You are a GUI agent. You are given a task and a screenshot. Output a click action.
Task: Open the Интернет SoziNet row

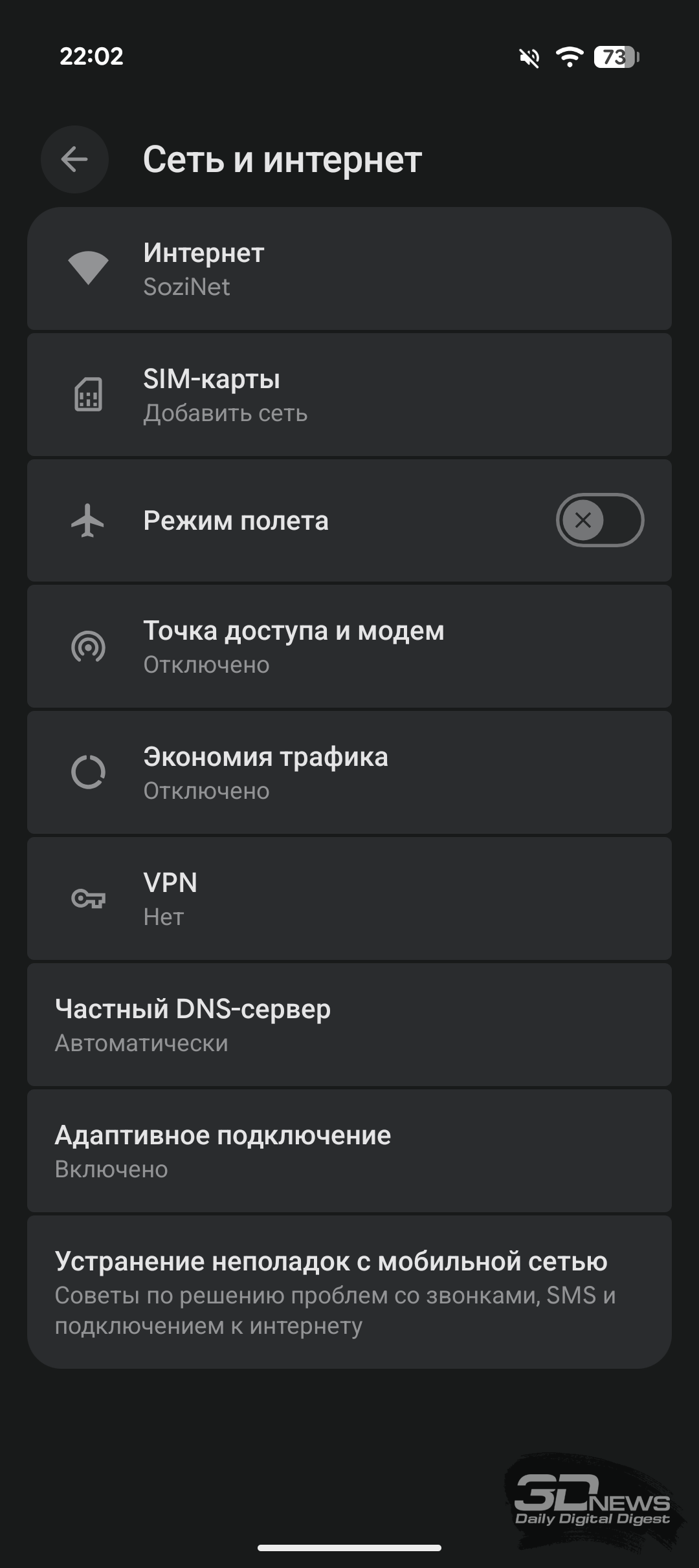(349, 268)
